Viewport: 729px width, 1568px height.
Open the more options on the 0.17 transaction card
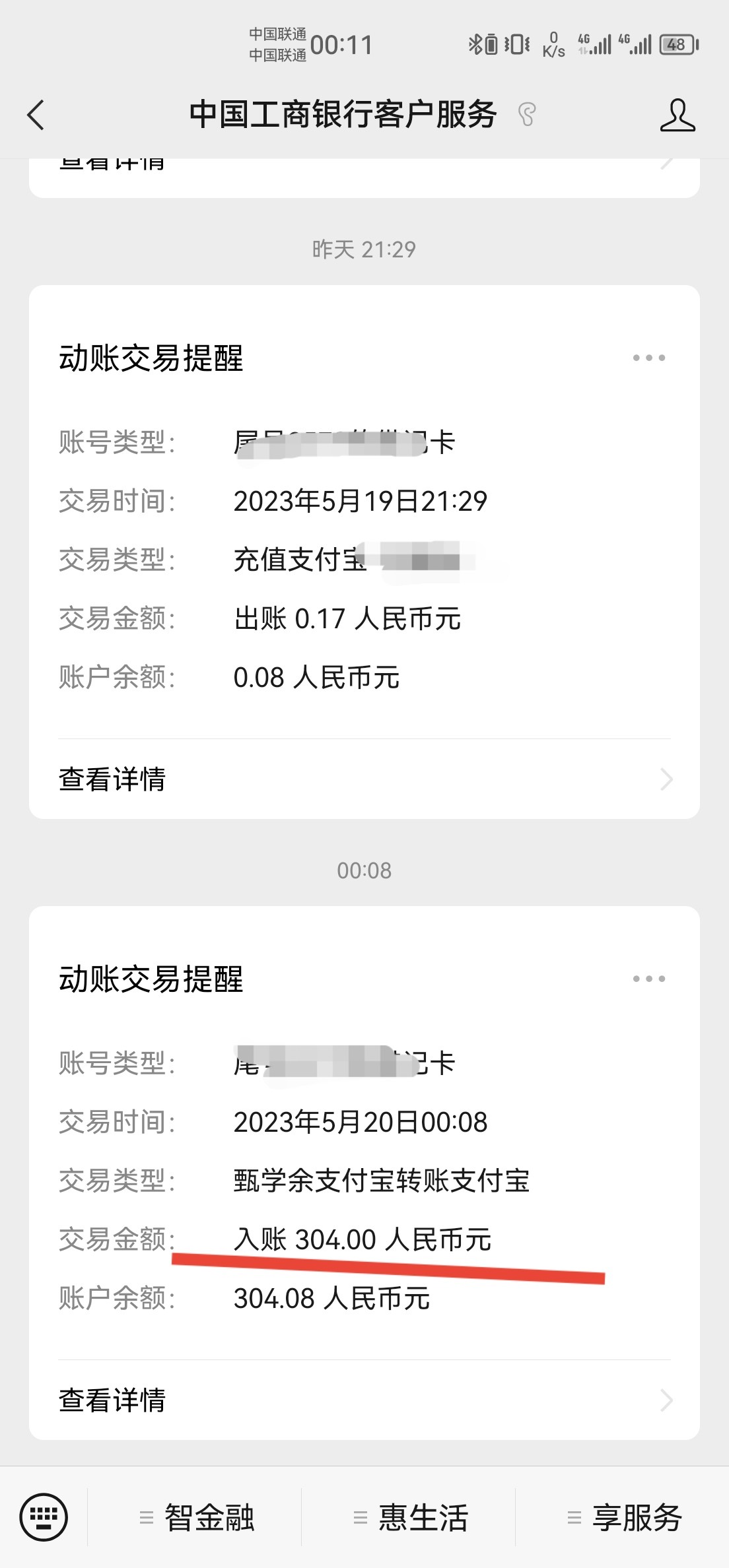(649, 358)
